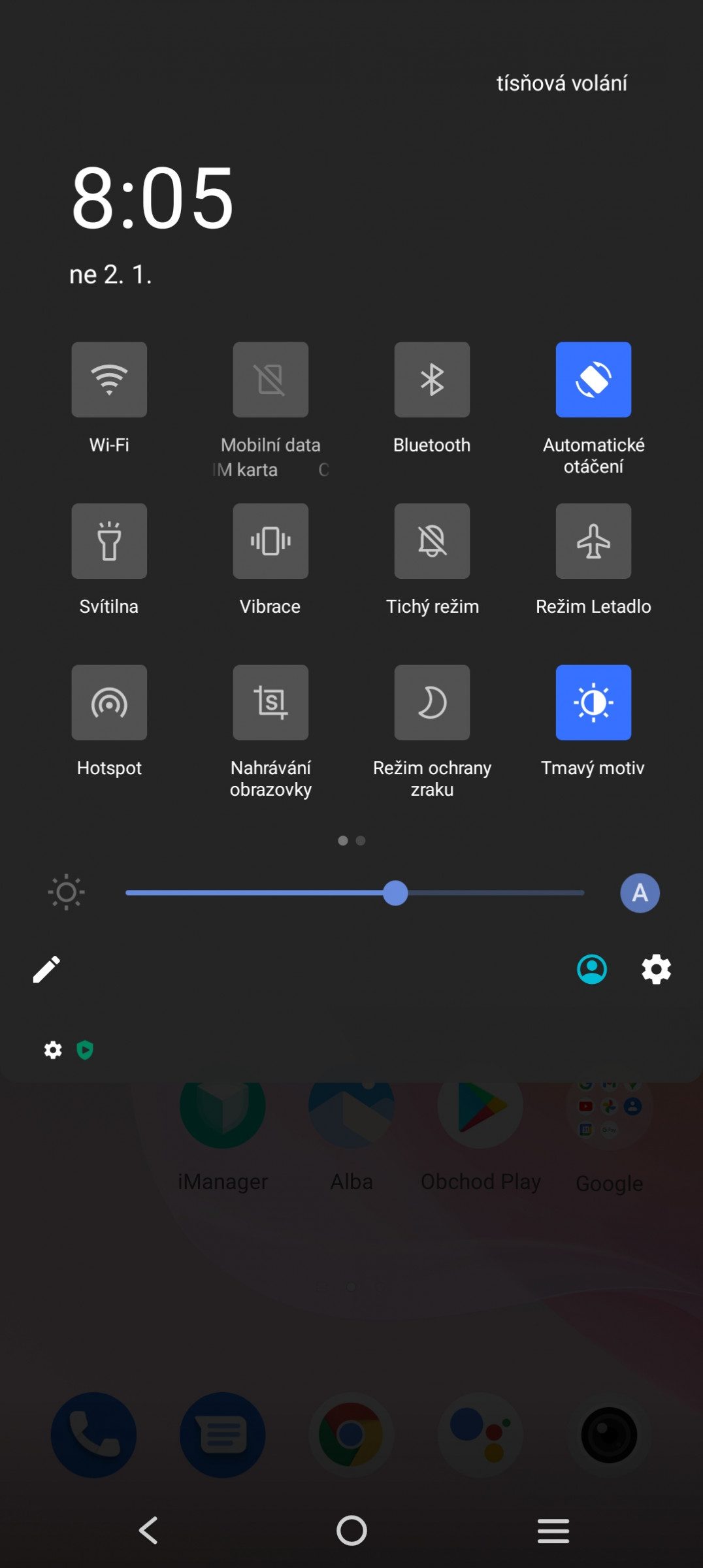Screen dimensions: 703x1568
Task: Tap the Mobilní data tile
Action: [270, 380]
